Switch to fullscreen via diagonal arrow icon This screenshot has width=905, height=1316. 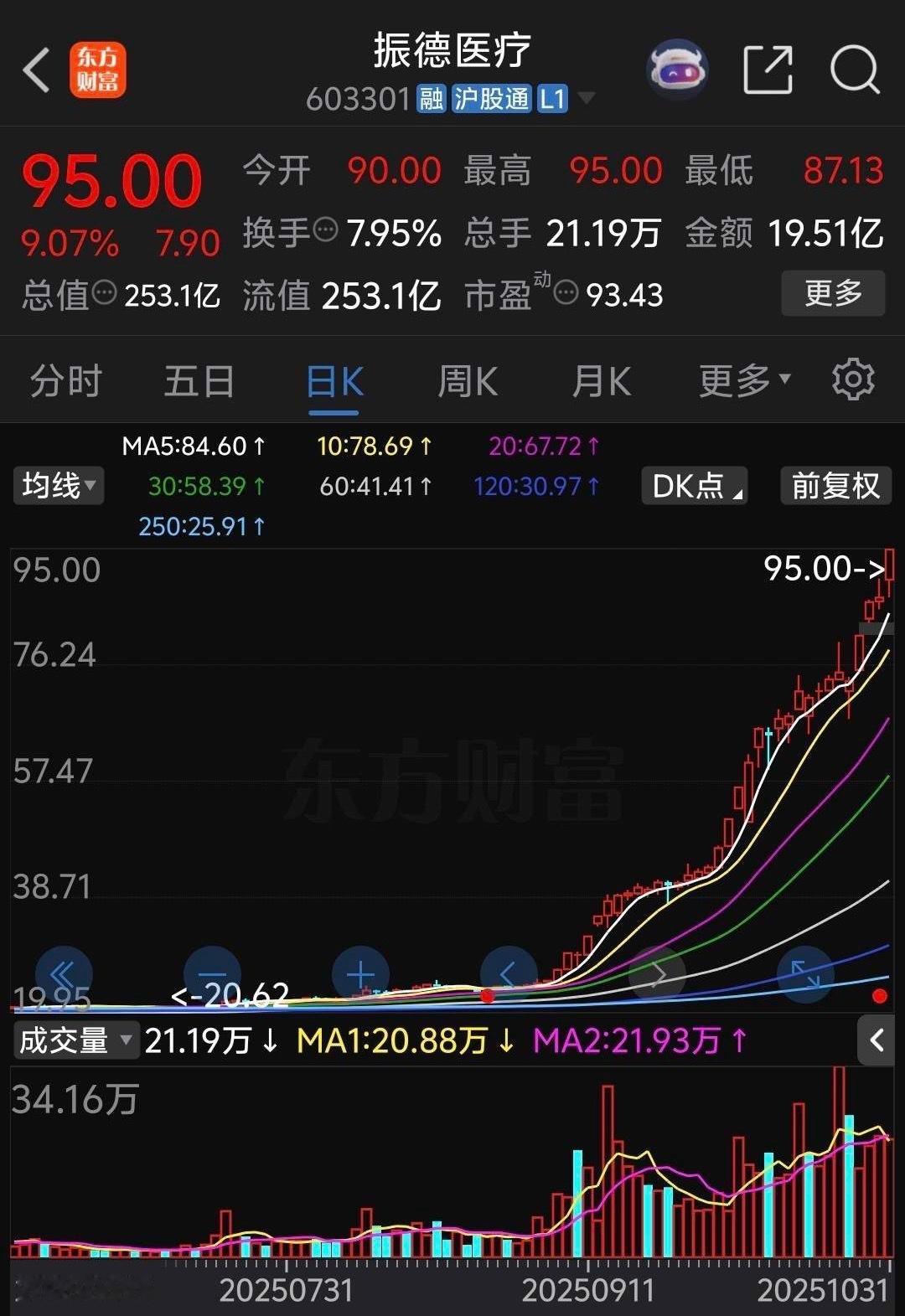coord(805,973)
